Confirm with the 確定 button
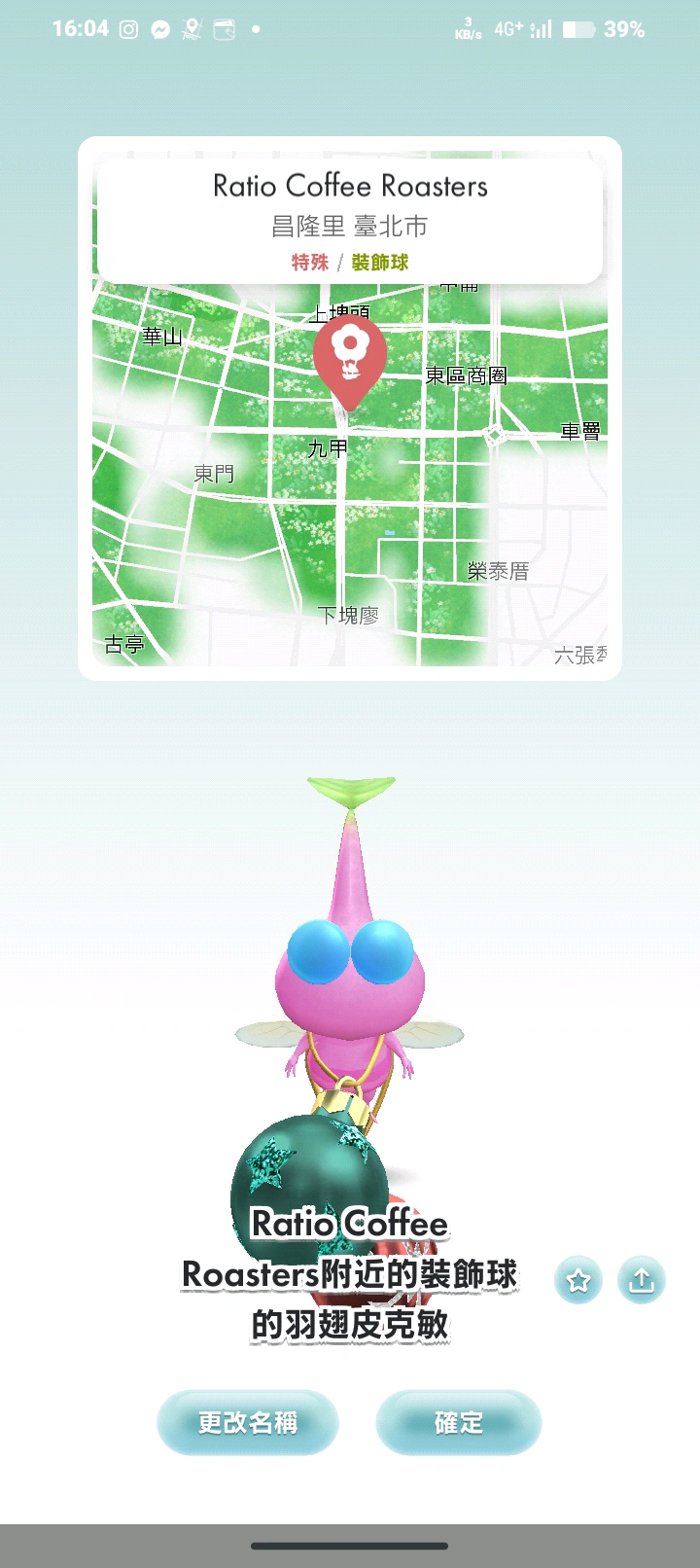Viewport: 700px width, 1568px height. point(458,1422)
